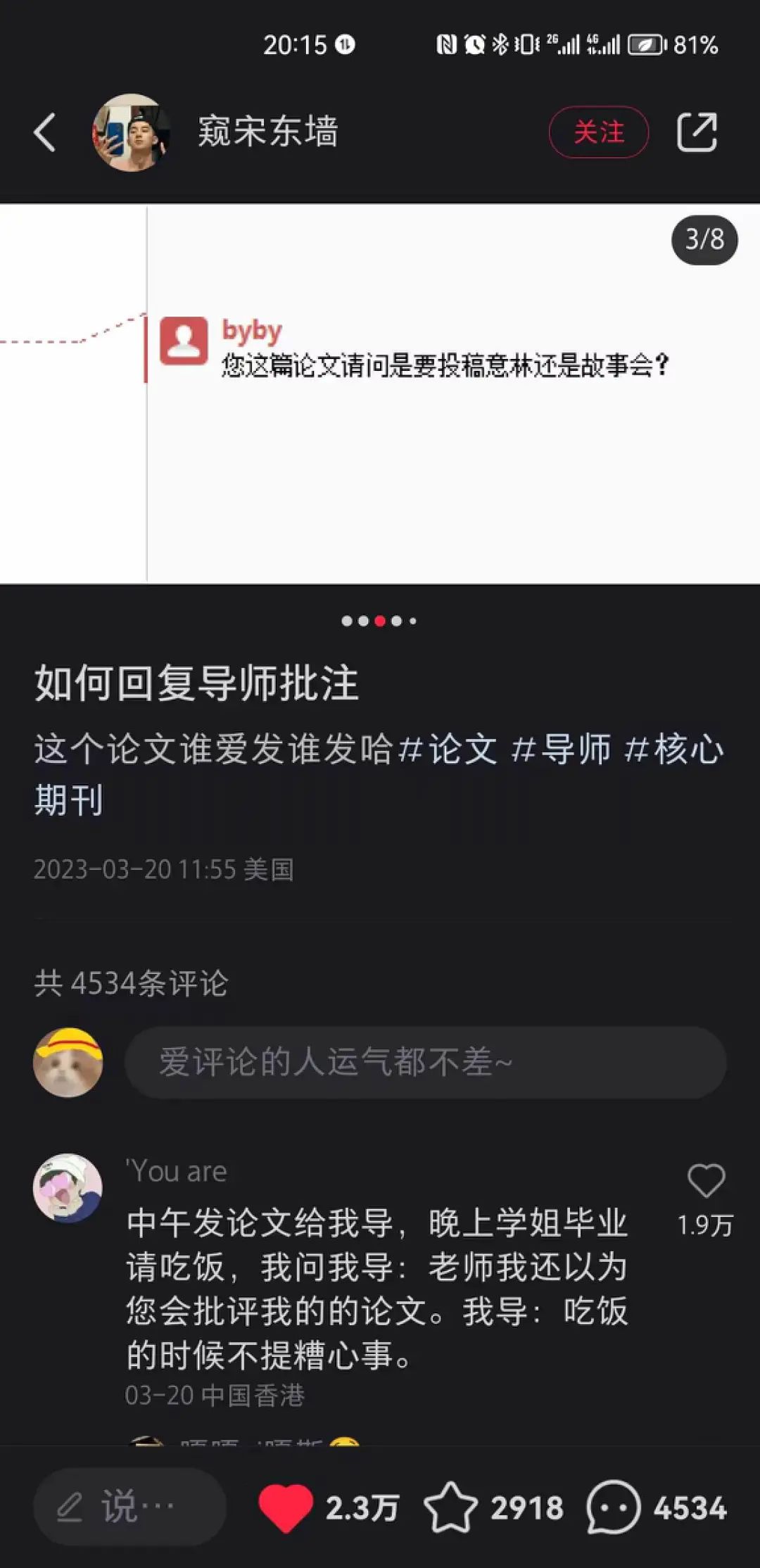Bookmark the post with the star icon
The height and width of the screenshot is (1568, 760).
450,1507
